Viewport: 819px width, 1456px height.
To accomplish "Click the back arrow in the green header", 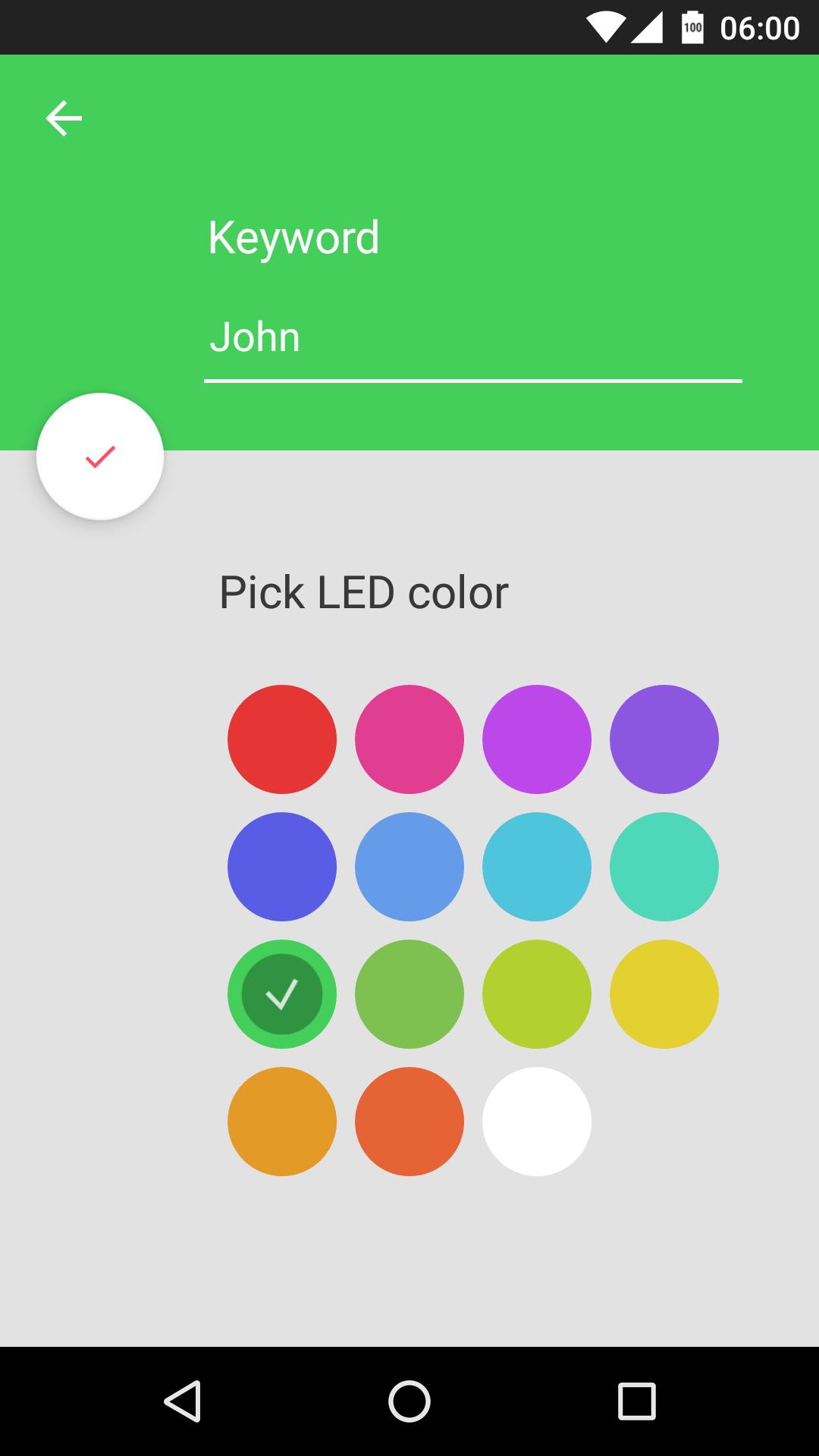I will [64, 118].
